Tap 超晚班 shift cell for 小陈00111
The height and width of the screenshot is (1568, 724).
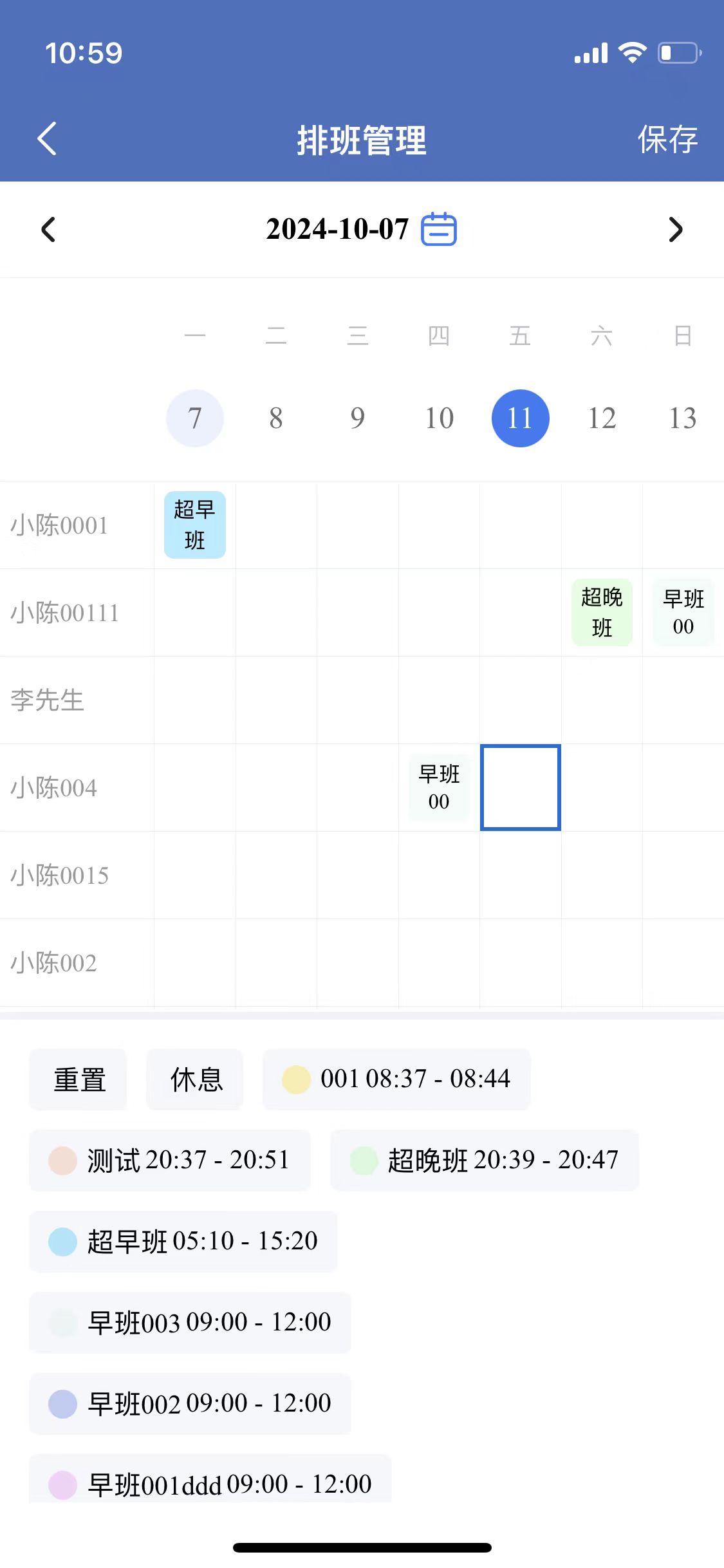(x=602, y=612)
